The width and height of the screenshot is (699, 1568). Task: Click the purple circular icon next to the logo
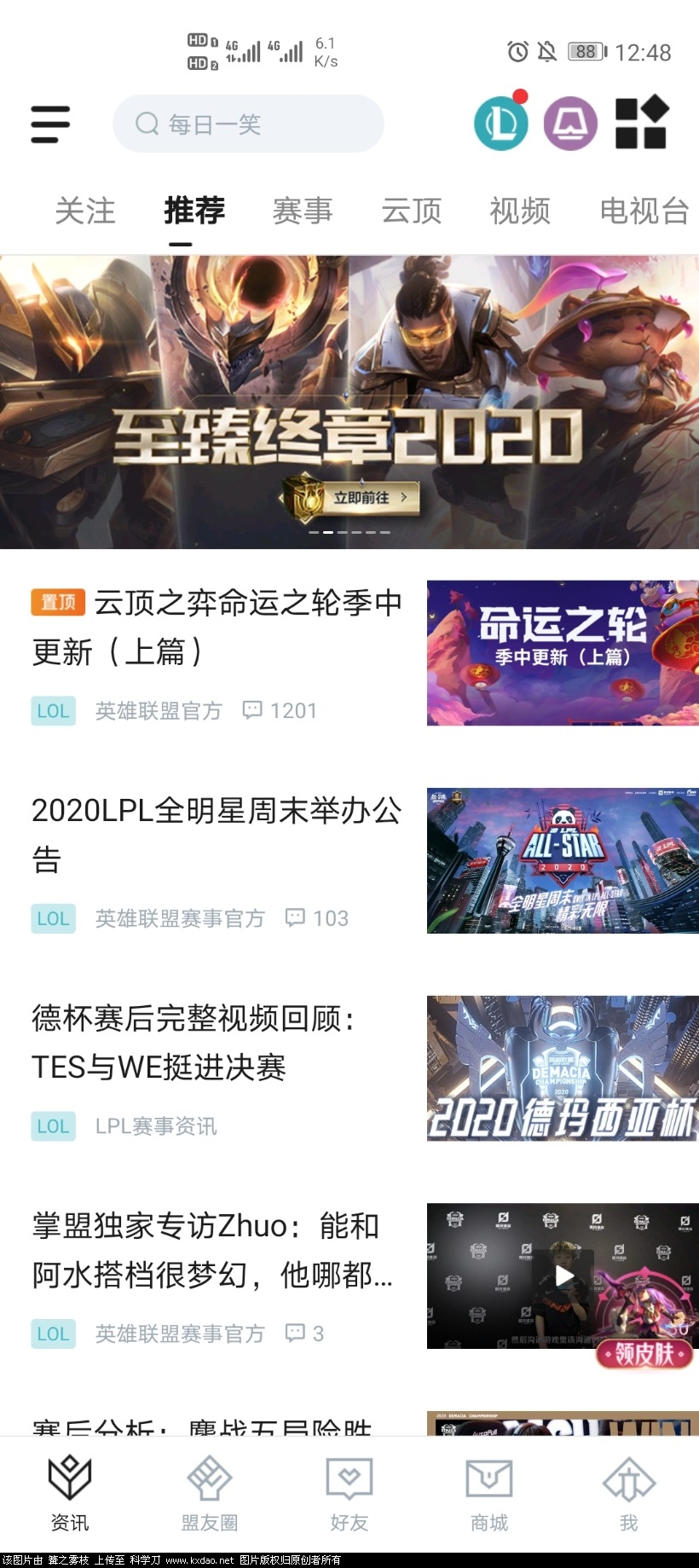pos(570,123)
